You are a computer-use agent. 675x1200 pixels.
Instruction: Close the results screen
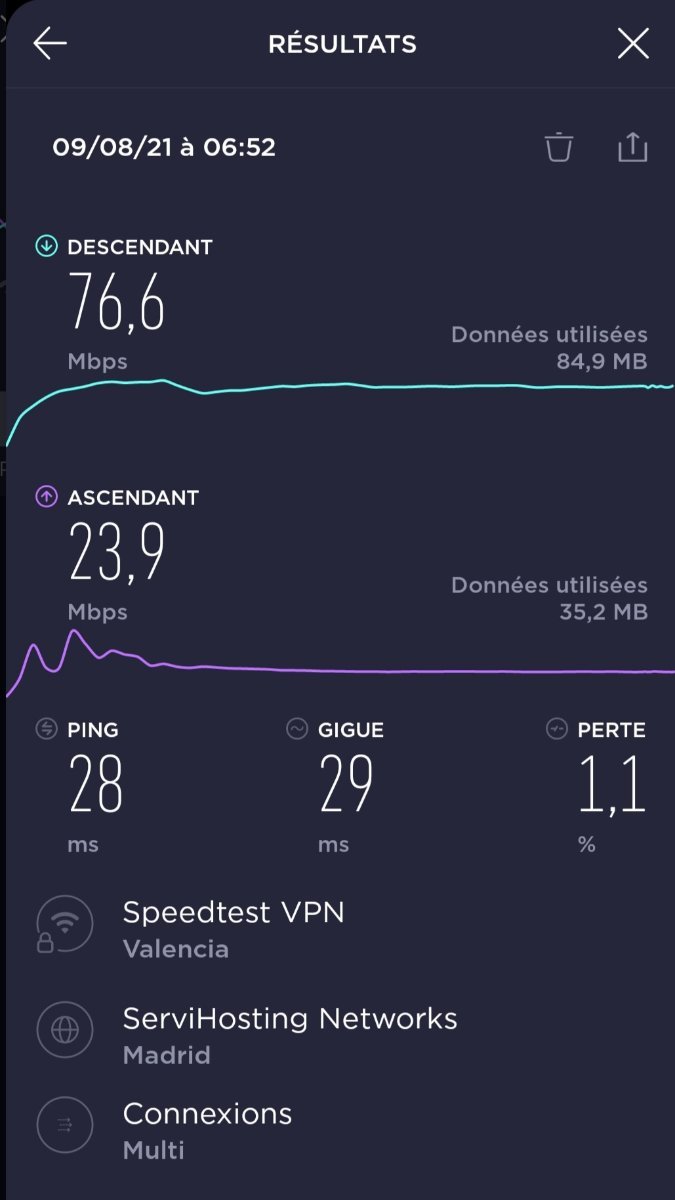(x=633, y=44)
